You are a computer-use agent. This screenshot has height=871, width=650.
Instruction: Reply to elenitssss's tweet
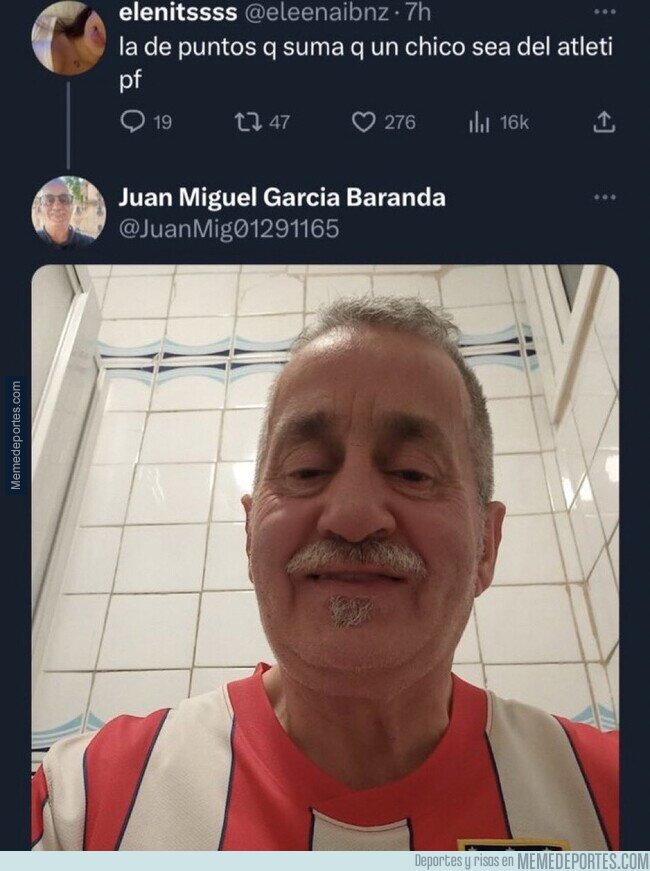coord(146,122)
